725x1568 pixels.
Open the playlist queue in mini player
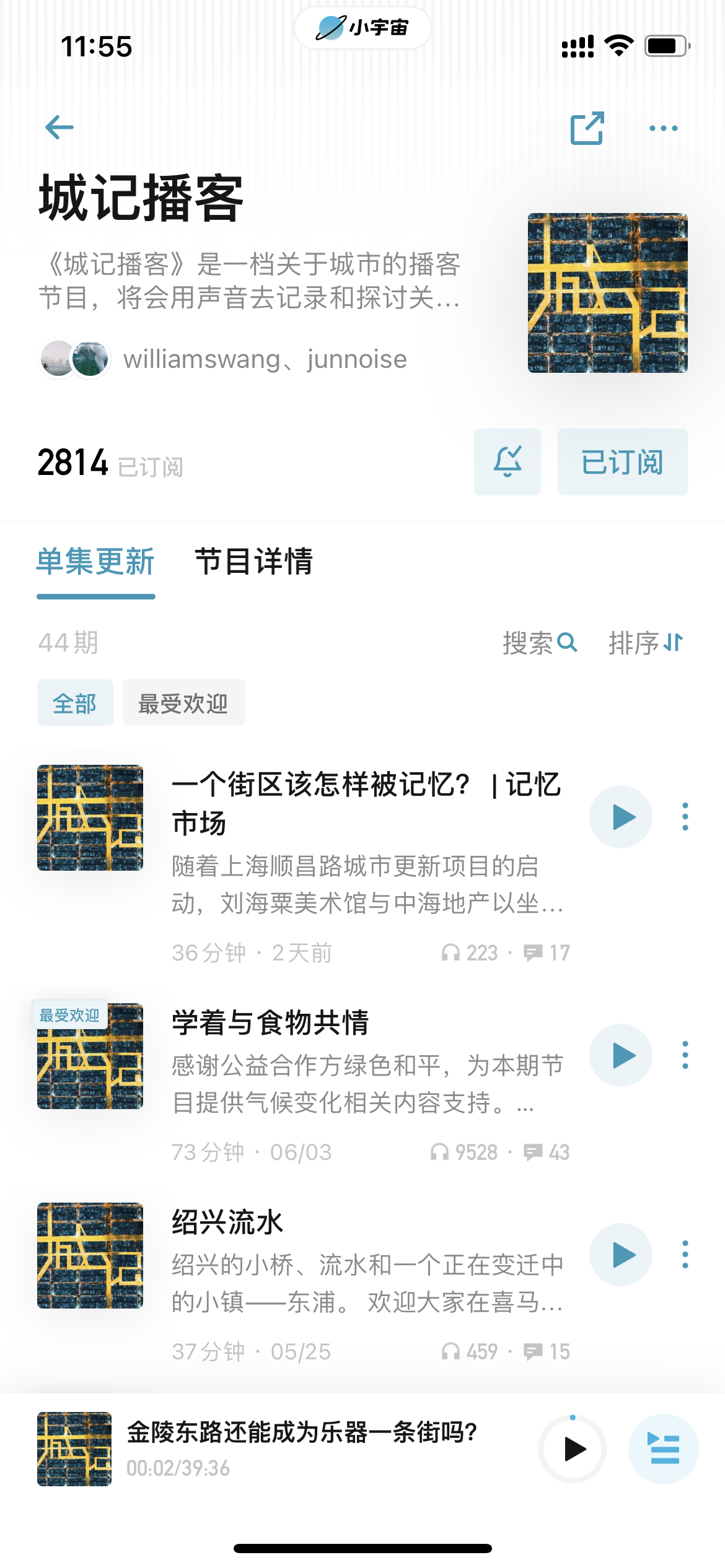click(x=663, y=1449)
